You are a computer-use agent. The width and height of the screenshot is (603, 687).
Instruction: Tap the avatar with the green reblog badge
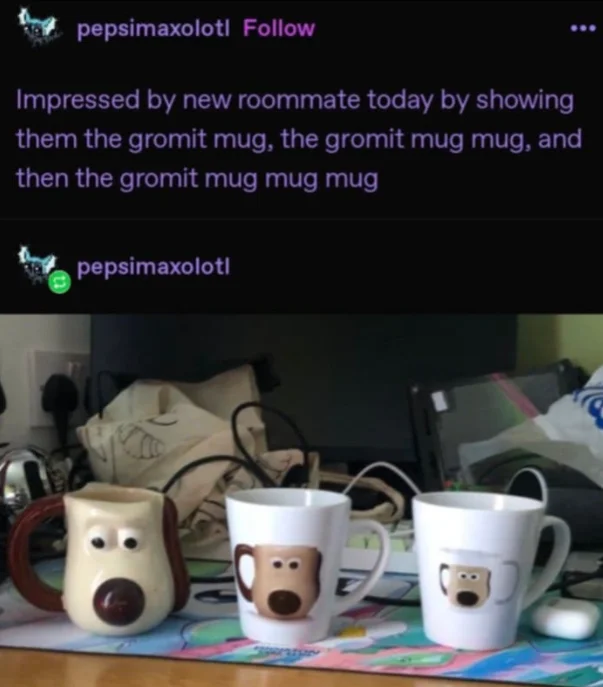pyautogui.click(x=40, y=265)
